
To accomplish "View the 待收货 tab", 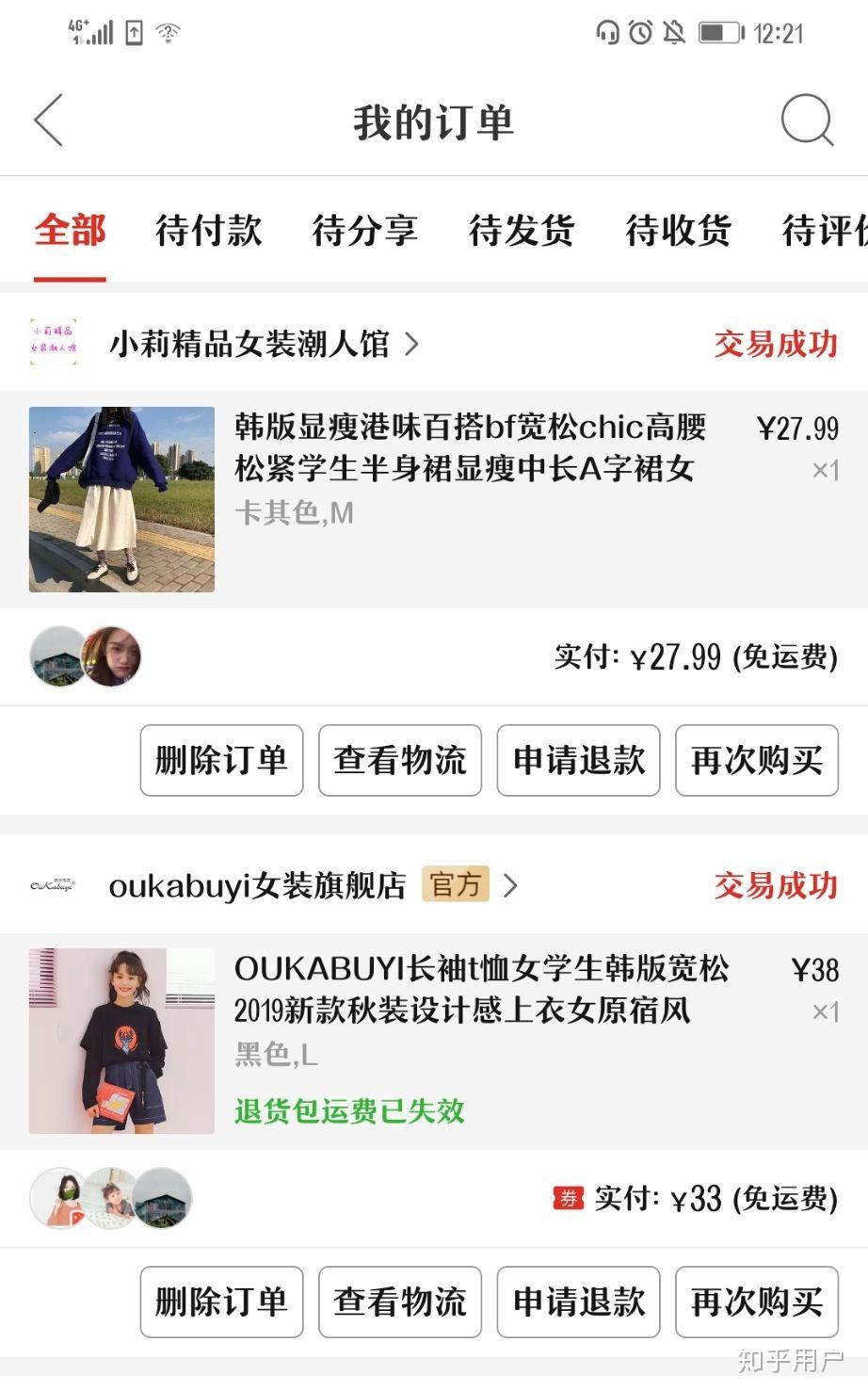I will tap(678, 231).
